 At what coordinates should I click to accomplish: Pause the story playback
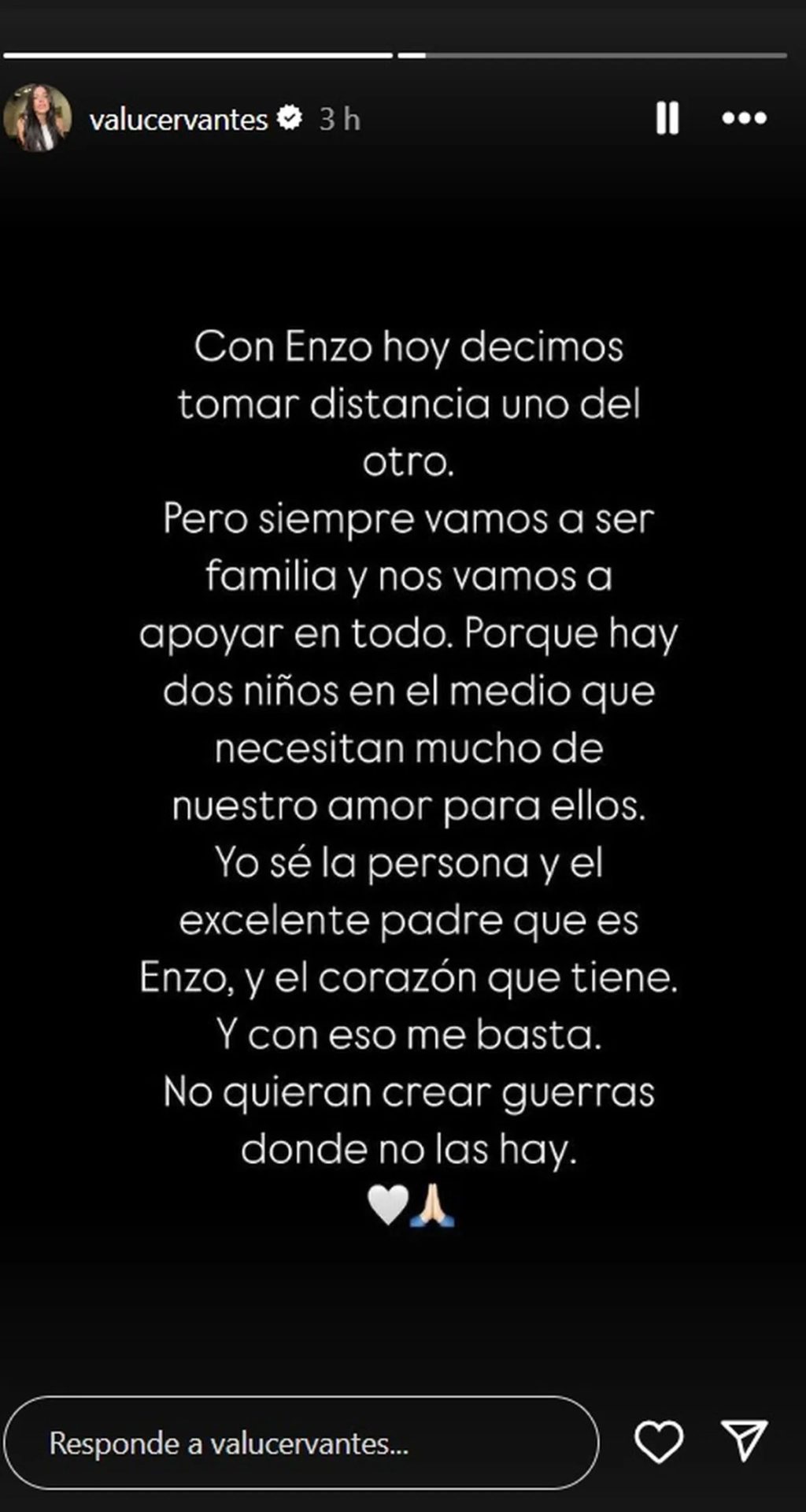pos(667,119)
